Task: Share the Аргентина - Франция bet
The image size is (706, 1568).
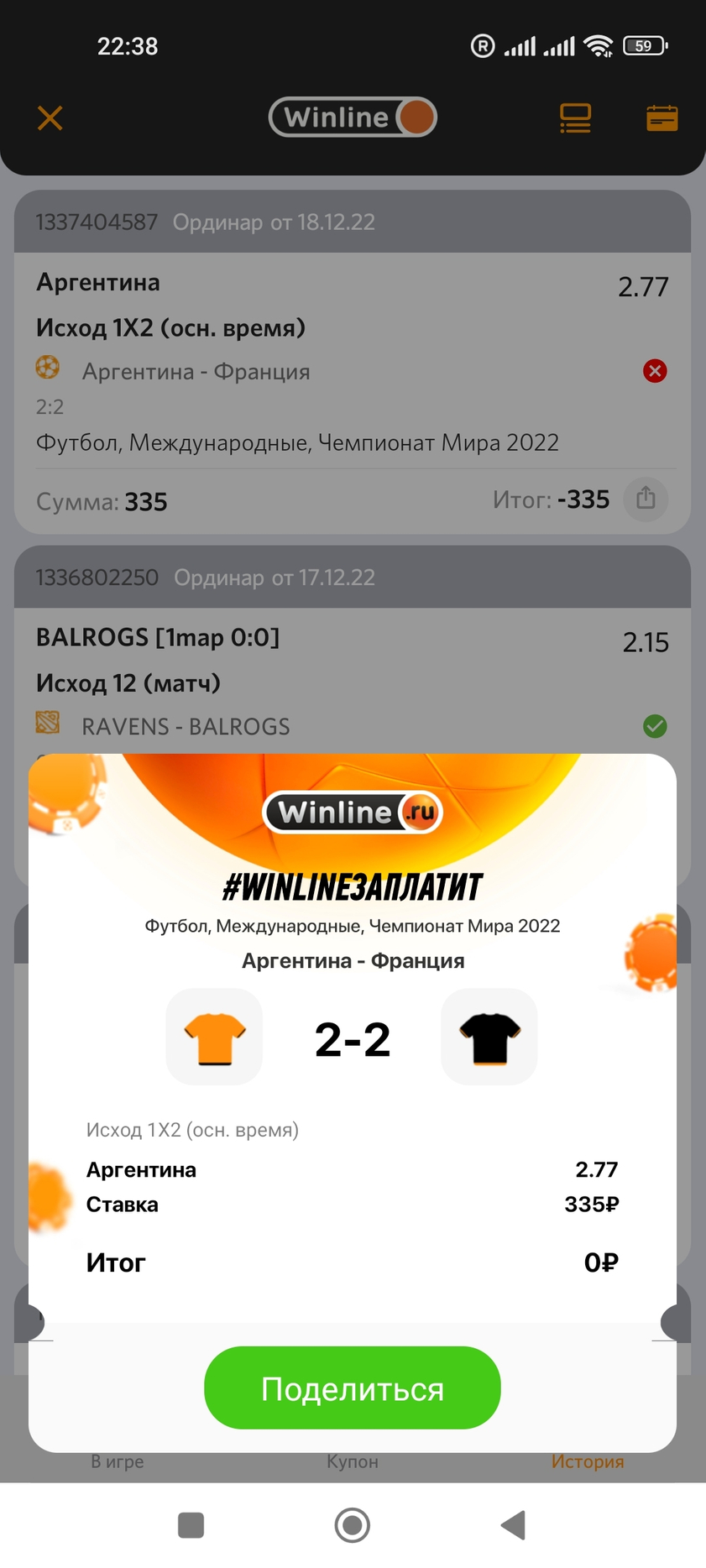Action: click(646, 499)
